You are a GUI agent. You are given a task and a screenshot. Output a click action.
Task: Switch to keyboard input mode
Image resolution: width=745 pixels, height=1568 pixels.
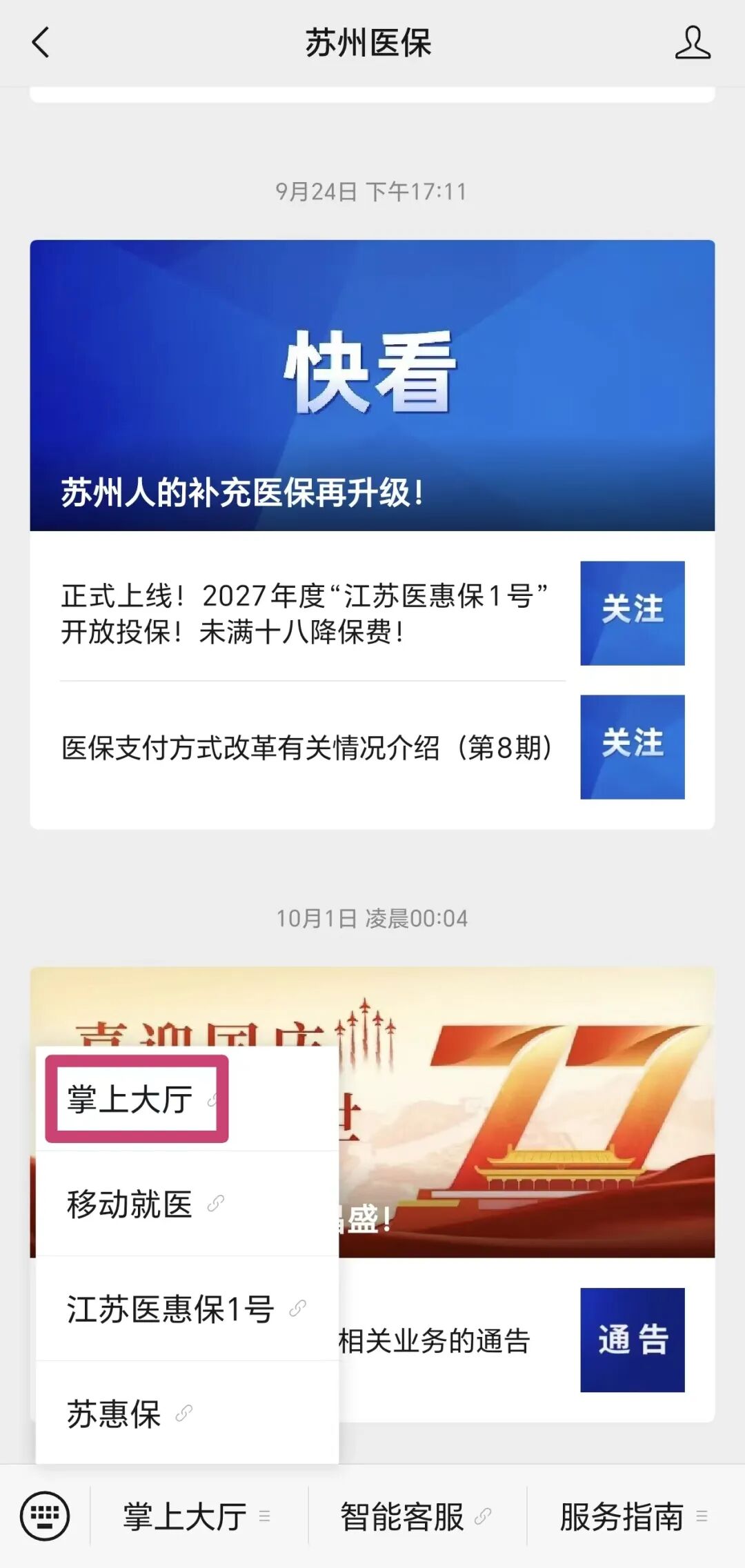coord(45,1516)
